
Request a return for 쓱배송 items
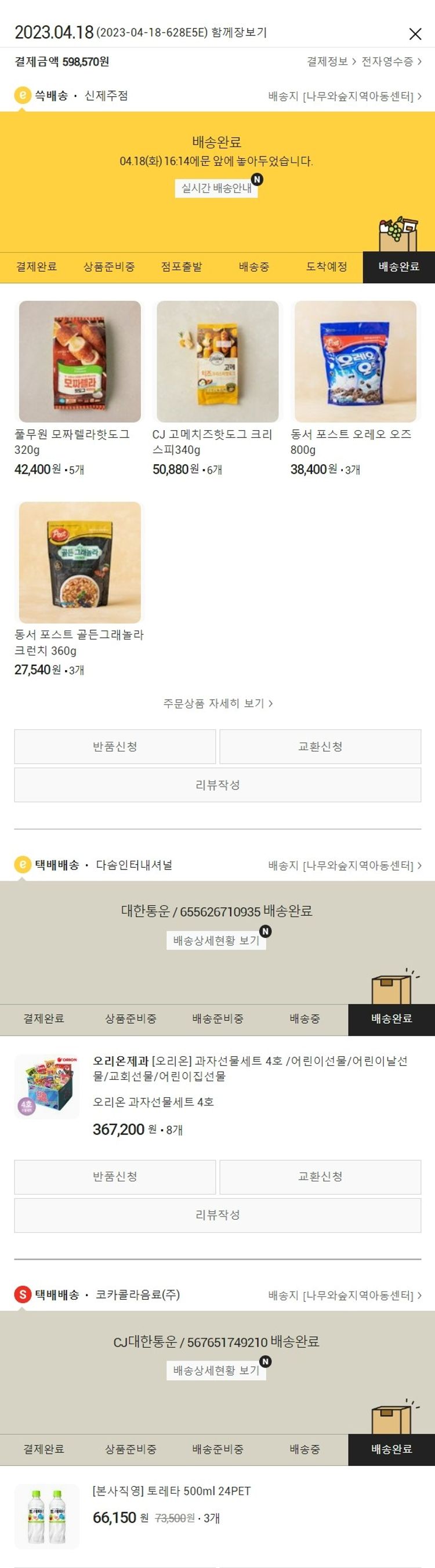point(115,747)
